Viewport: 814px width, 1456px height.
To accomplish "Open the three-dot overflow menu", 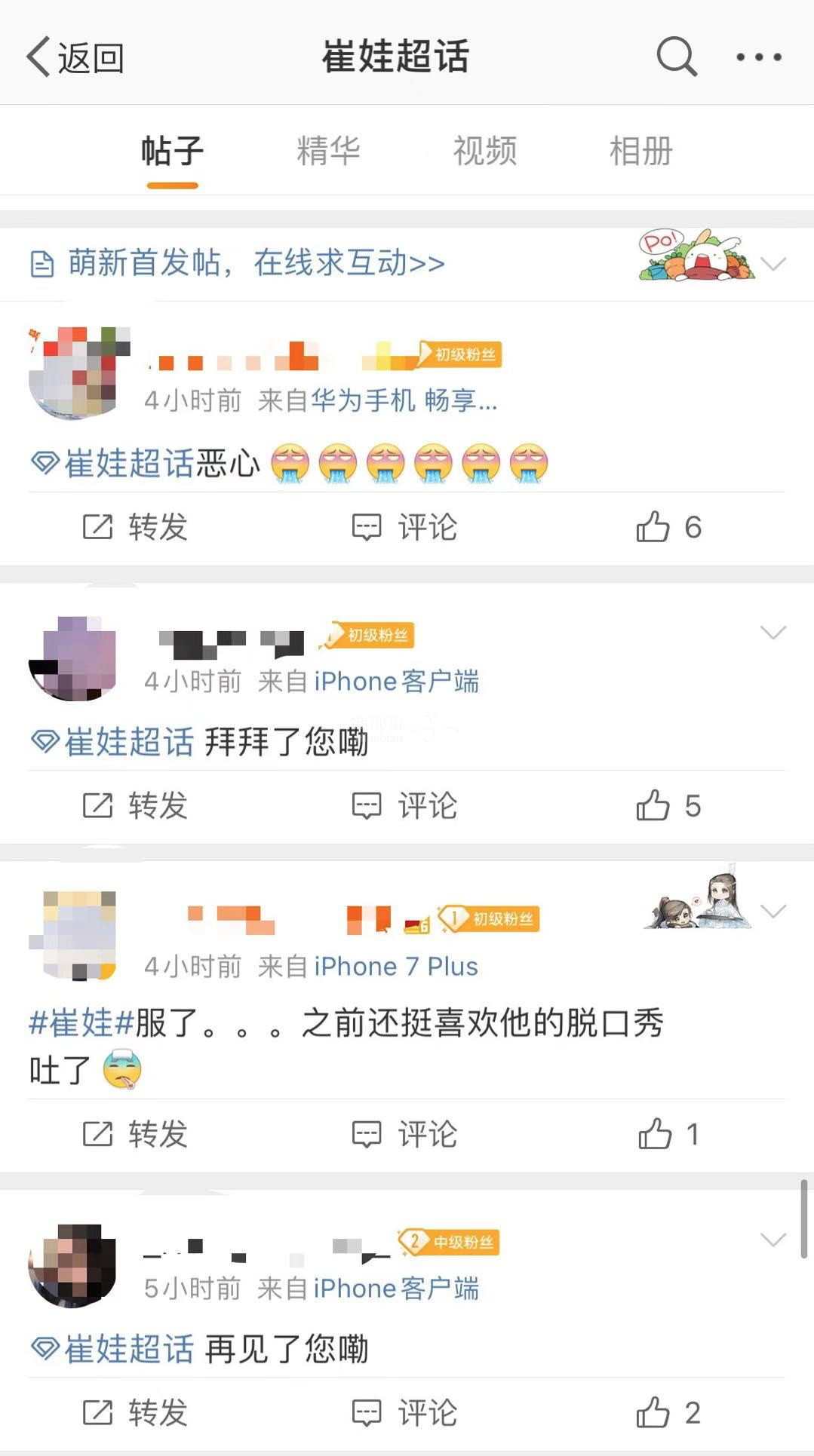I will pyautogui.click(x=758, y=57).
